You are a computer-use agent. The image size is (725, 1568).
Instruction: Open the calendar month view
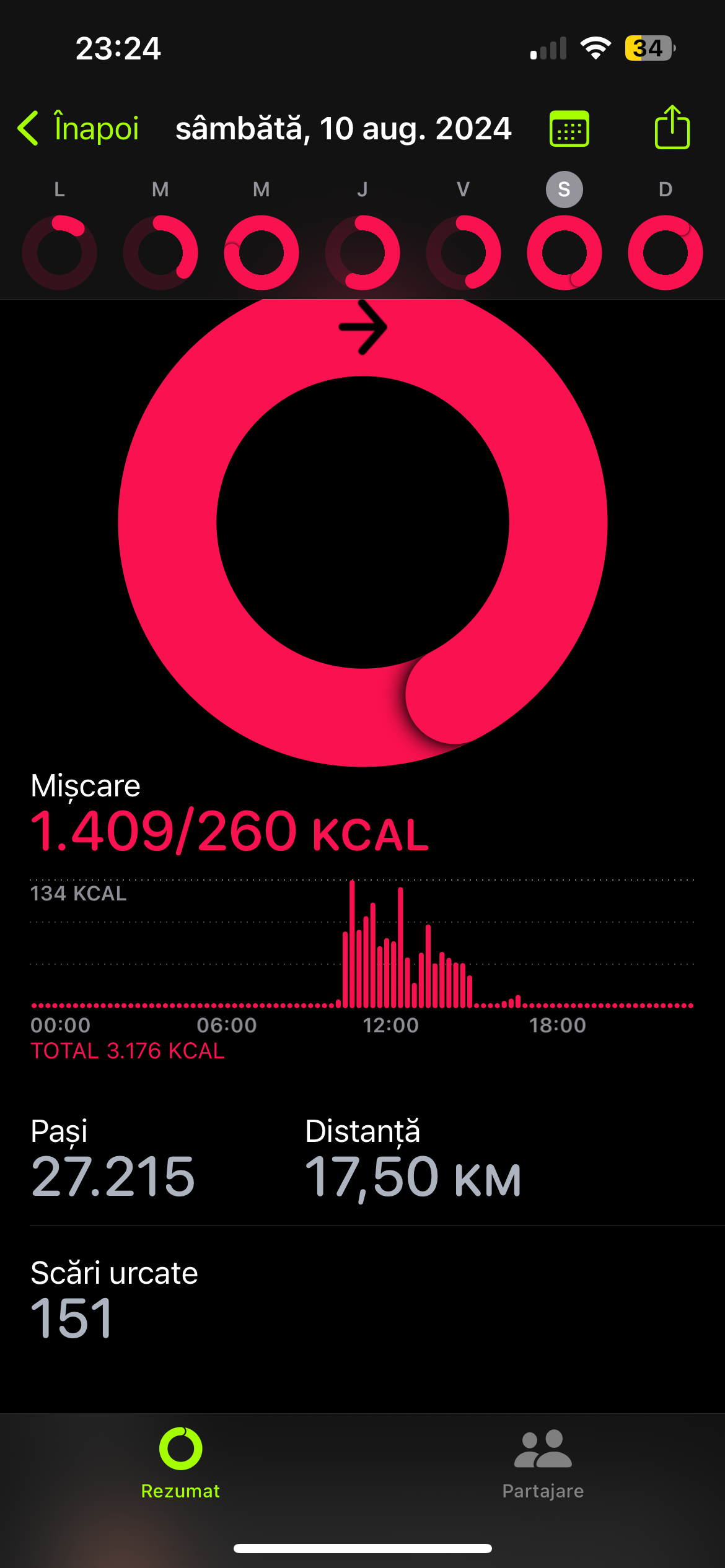coord(569,129)
